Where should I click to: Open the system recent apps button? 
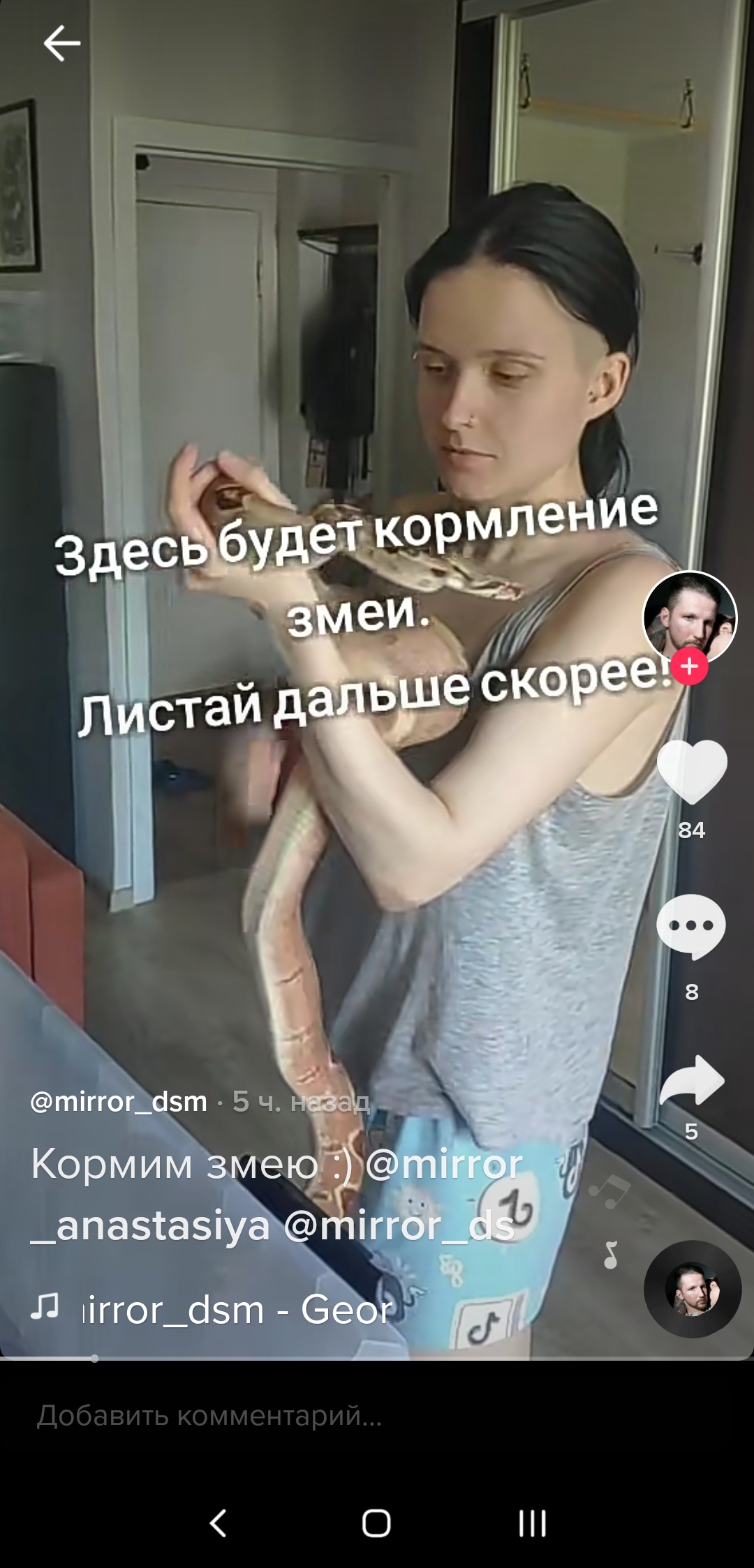(x=533, y=1523)
